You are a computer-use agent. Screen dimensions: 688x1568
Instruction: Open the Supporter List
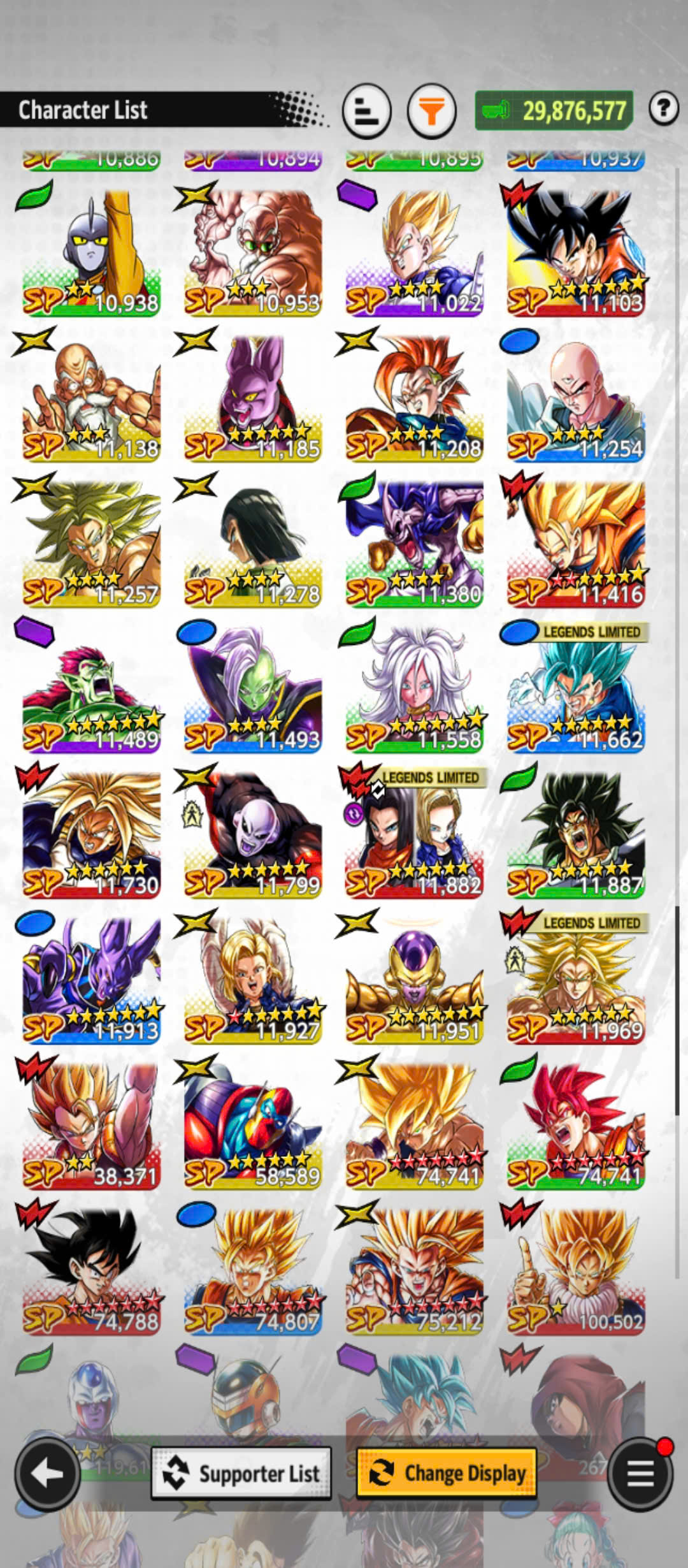tap(241, 1473)
